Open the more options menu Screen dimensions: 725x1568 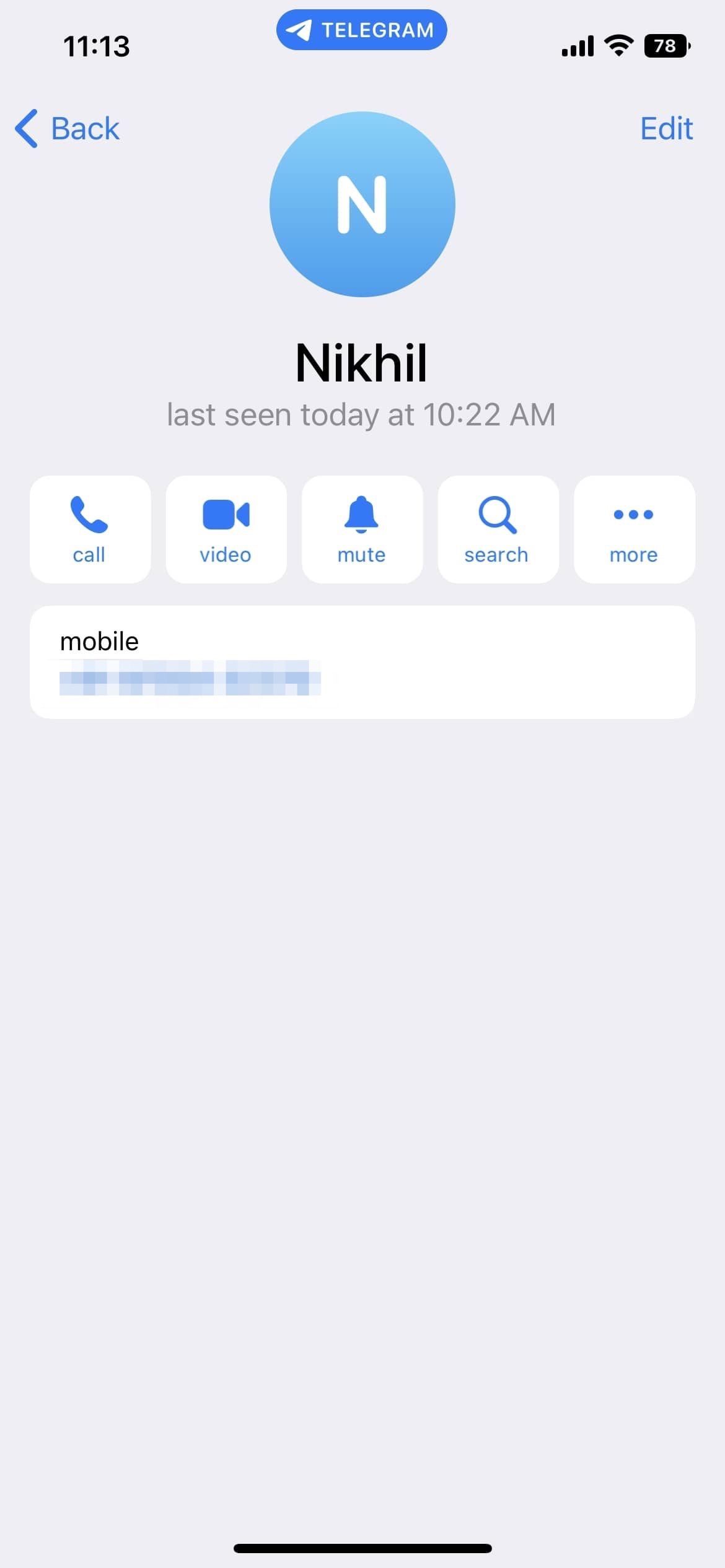[x=635, y=529]
